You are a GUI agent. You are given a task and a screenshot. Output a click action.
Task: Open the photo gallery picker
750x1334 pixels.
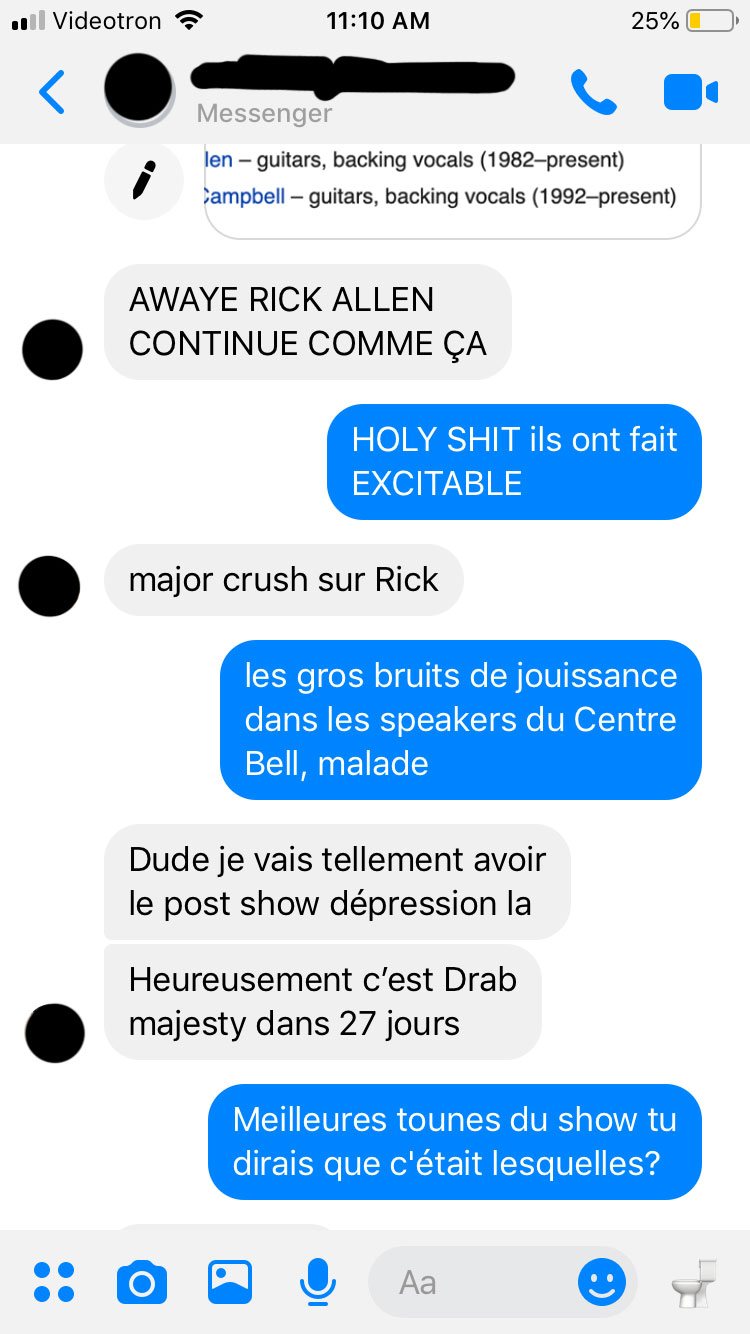230,1282
